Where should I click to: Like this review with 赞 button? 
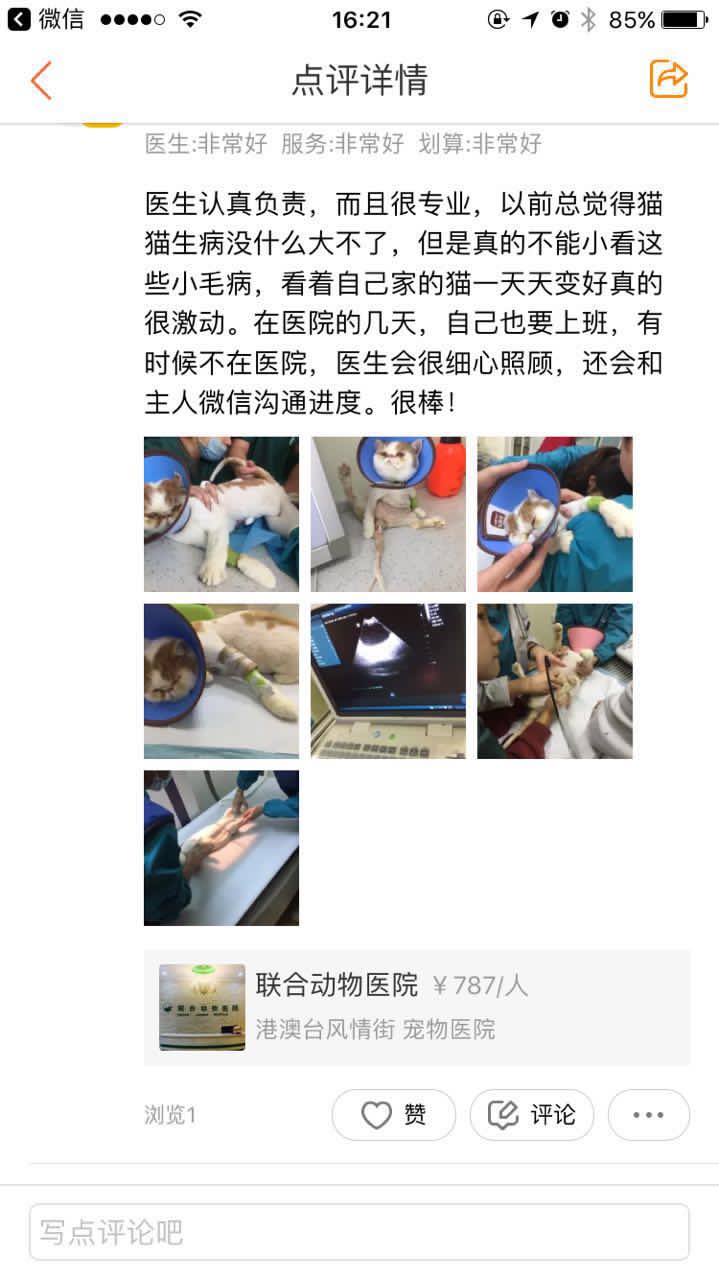coord(393,1115)
